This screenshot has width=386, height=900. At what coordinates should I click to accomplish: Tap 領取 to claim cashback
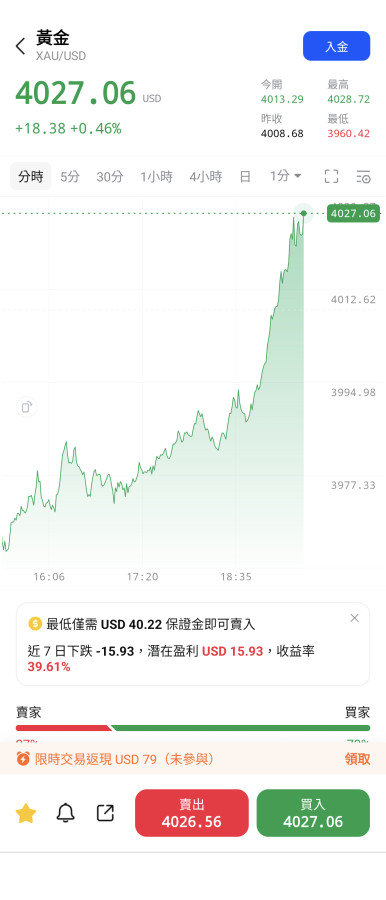(357, 759)
